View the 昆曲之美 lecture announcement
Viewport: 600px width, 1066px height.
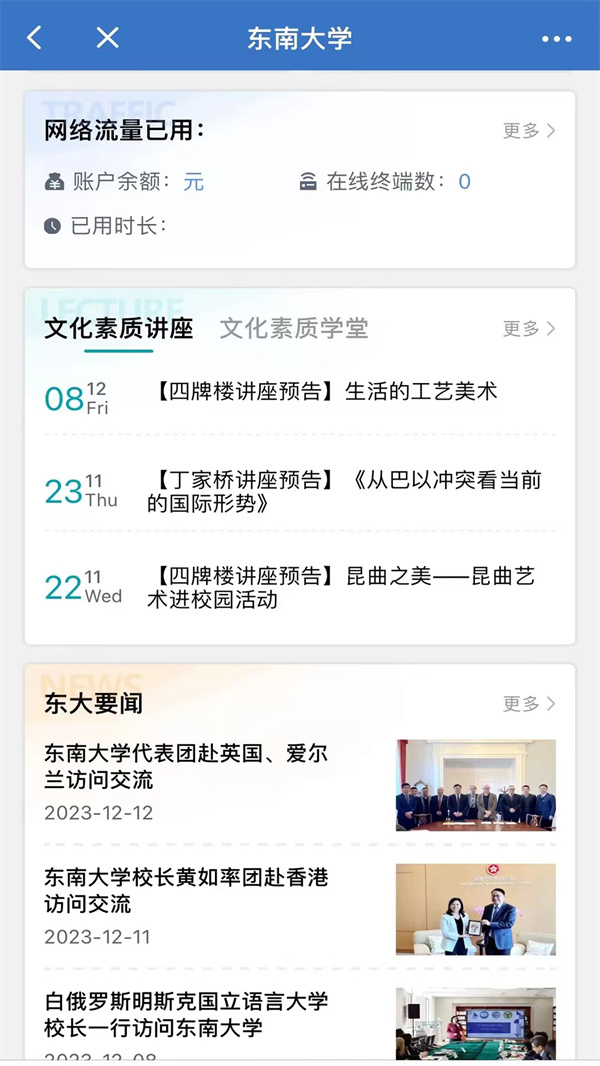340,588
